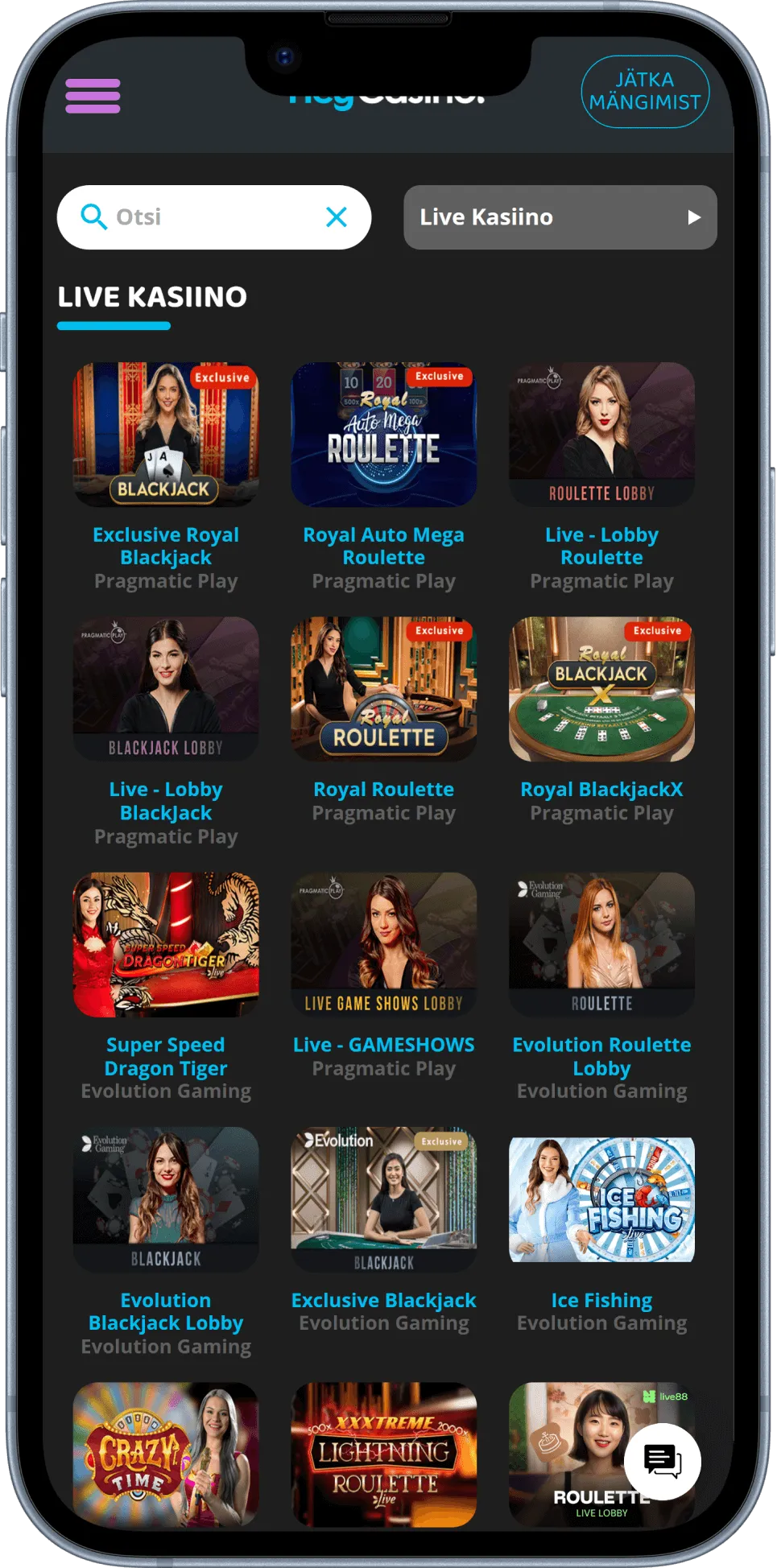Select XXXtreme Lightning Roulette
The width and height of the screenshot is (777, 1568).
pos(383,1454)
